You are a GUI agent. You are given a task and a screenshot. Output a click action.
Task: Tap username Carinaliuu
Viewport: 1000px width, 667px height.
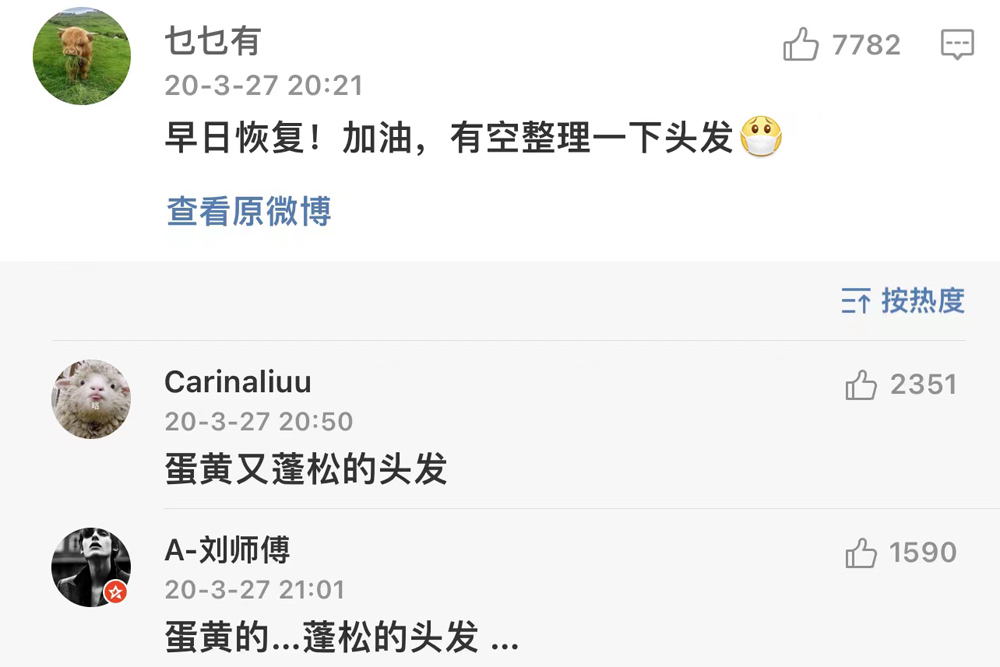point(238,382)
